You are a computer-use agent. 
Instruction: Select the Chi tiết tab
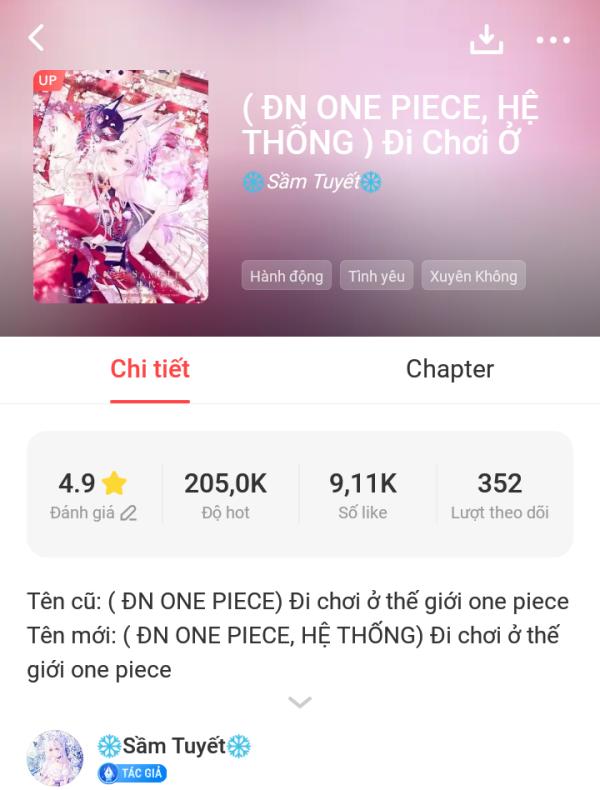point(150,369)
